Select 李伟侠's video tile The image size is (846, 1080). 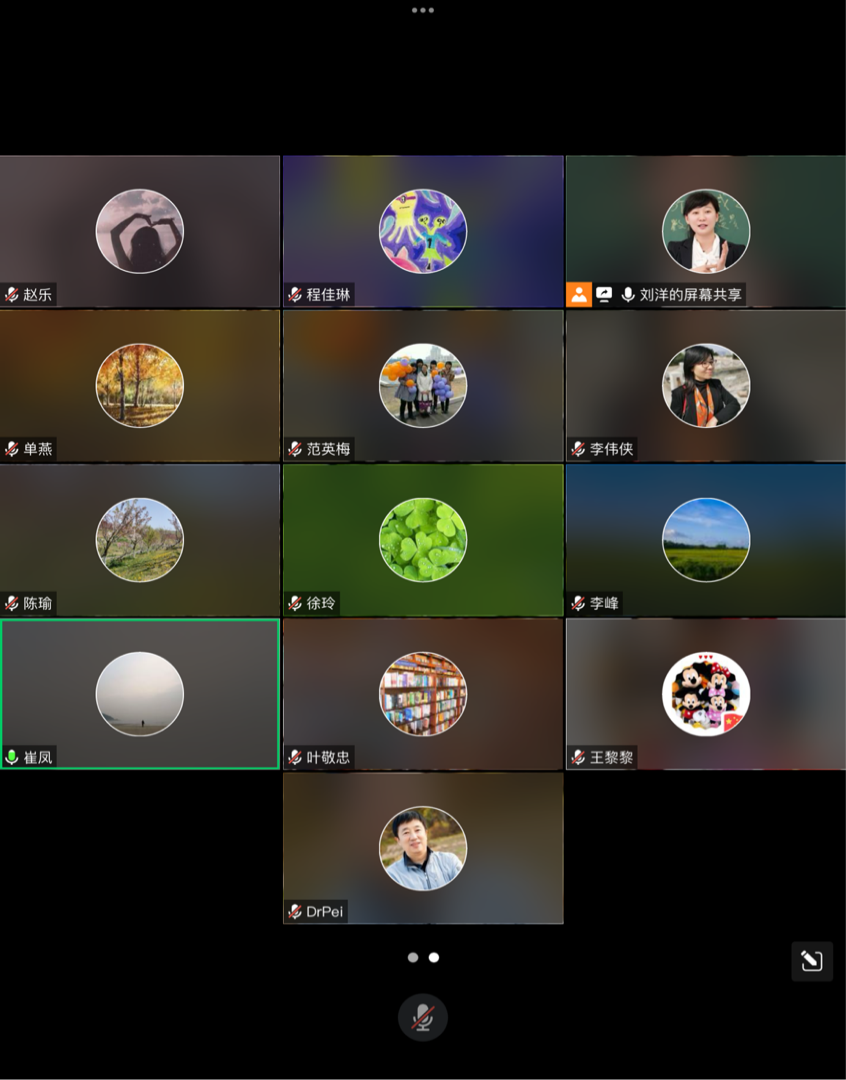point(706,385)
